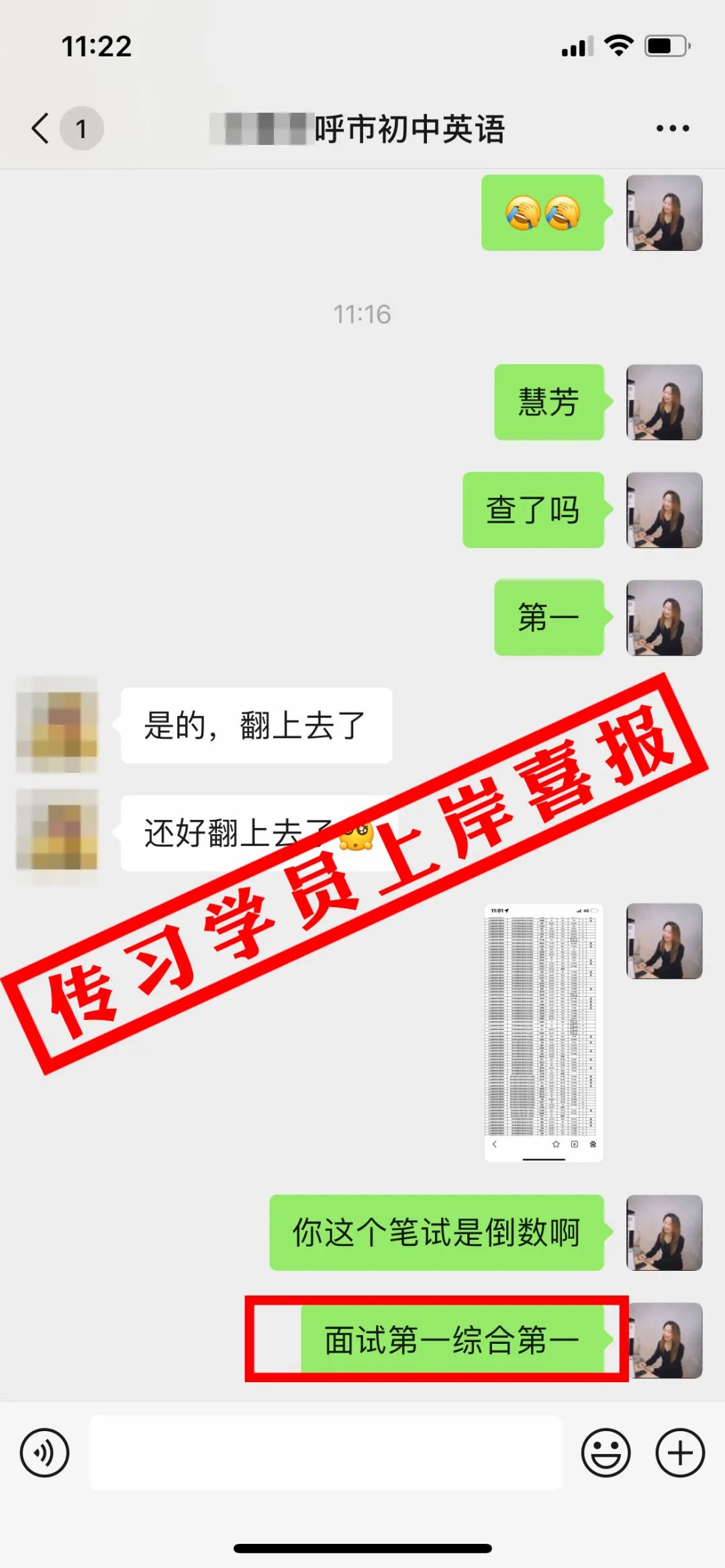
Task: Focus the message text field
Action: coord(326,1453)
